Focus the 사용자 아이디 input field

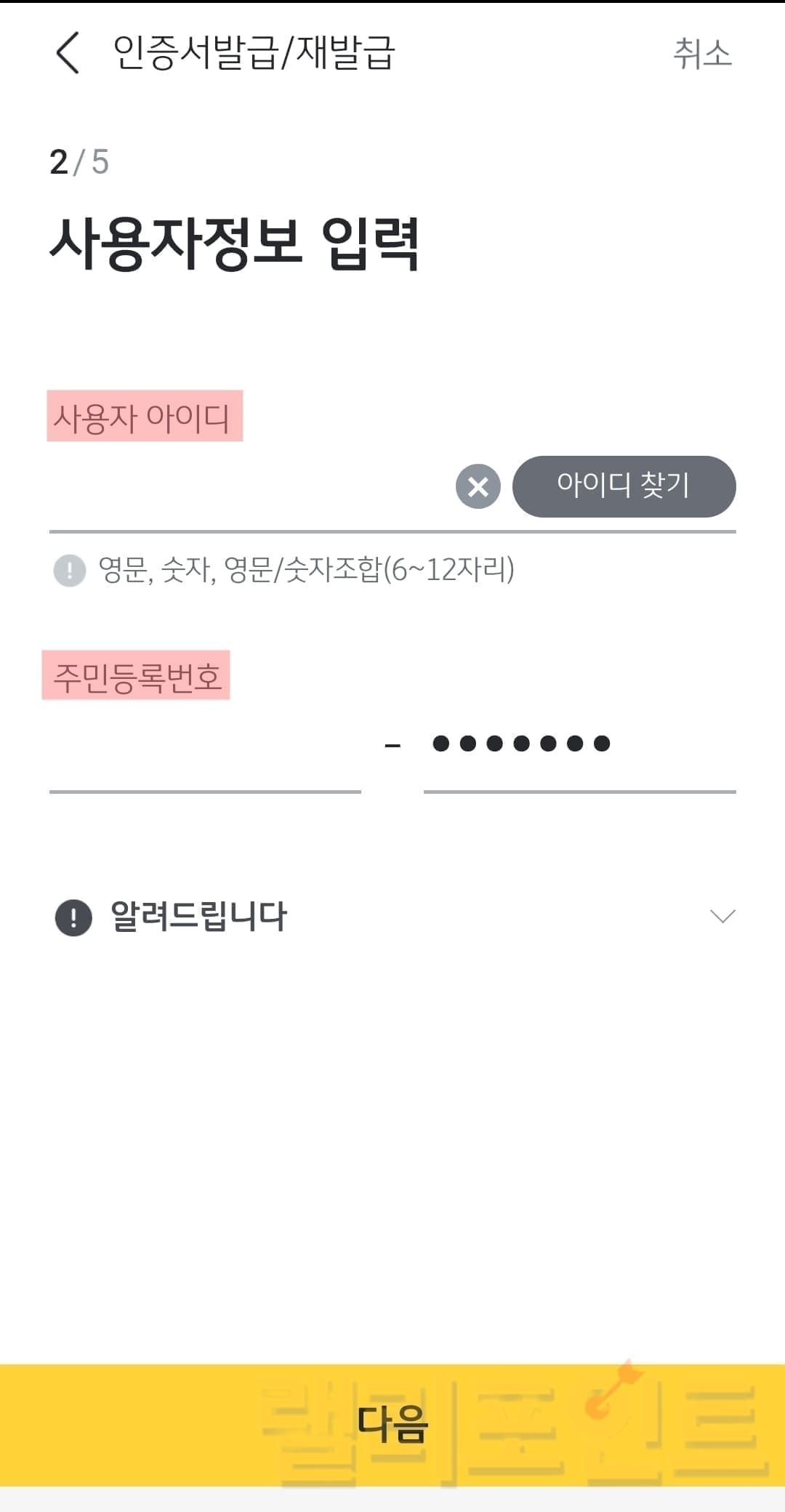(247, 486)
